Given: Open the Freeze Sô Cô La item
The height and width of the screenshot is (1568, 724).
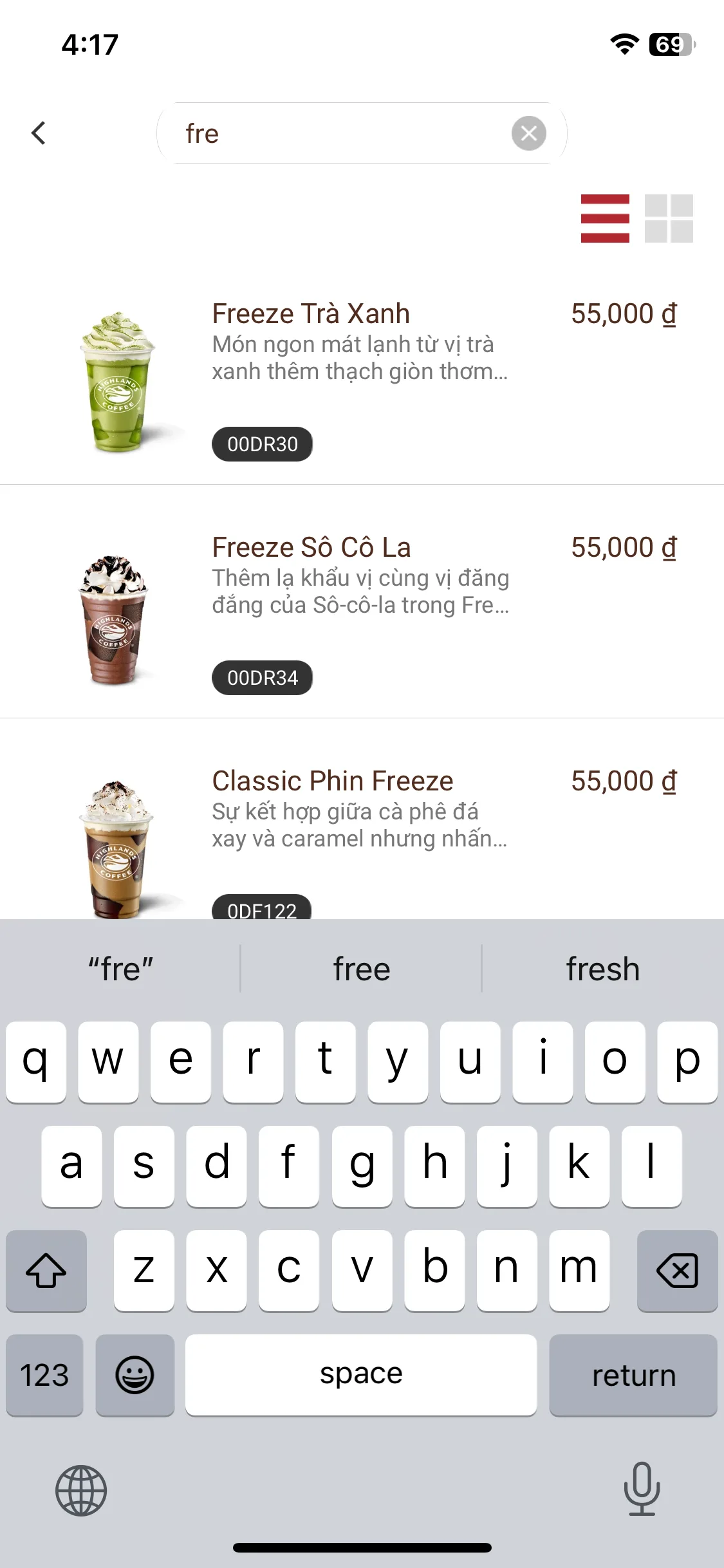Looking at the screenshot, I should click(x=311, y=548).
